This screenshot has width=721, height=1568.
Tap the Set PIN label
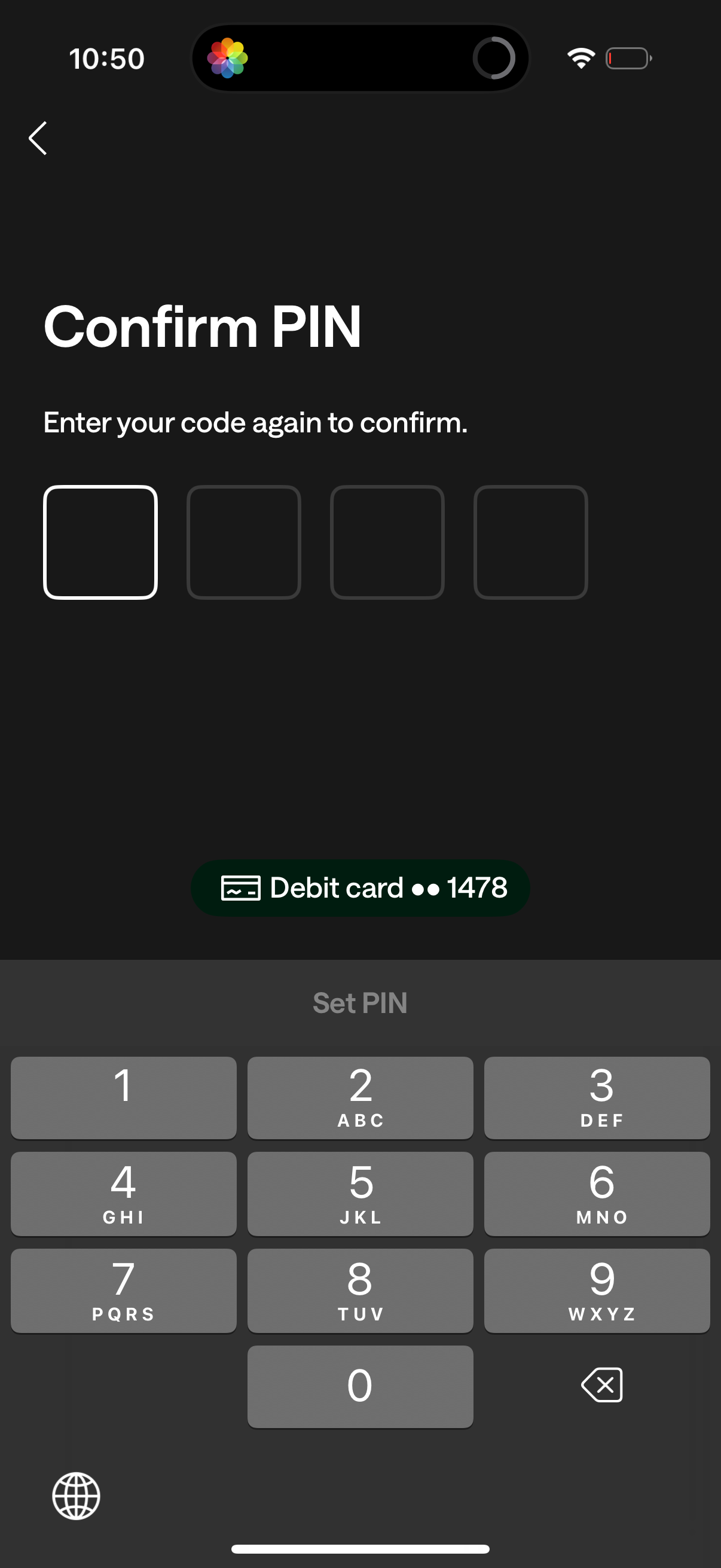click(x=360, y=1002)
